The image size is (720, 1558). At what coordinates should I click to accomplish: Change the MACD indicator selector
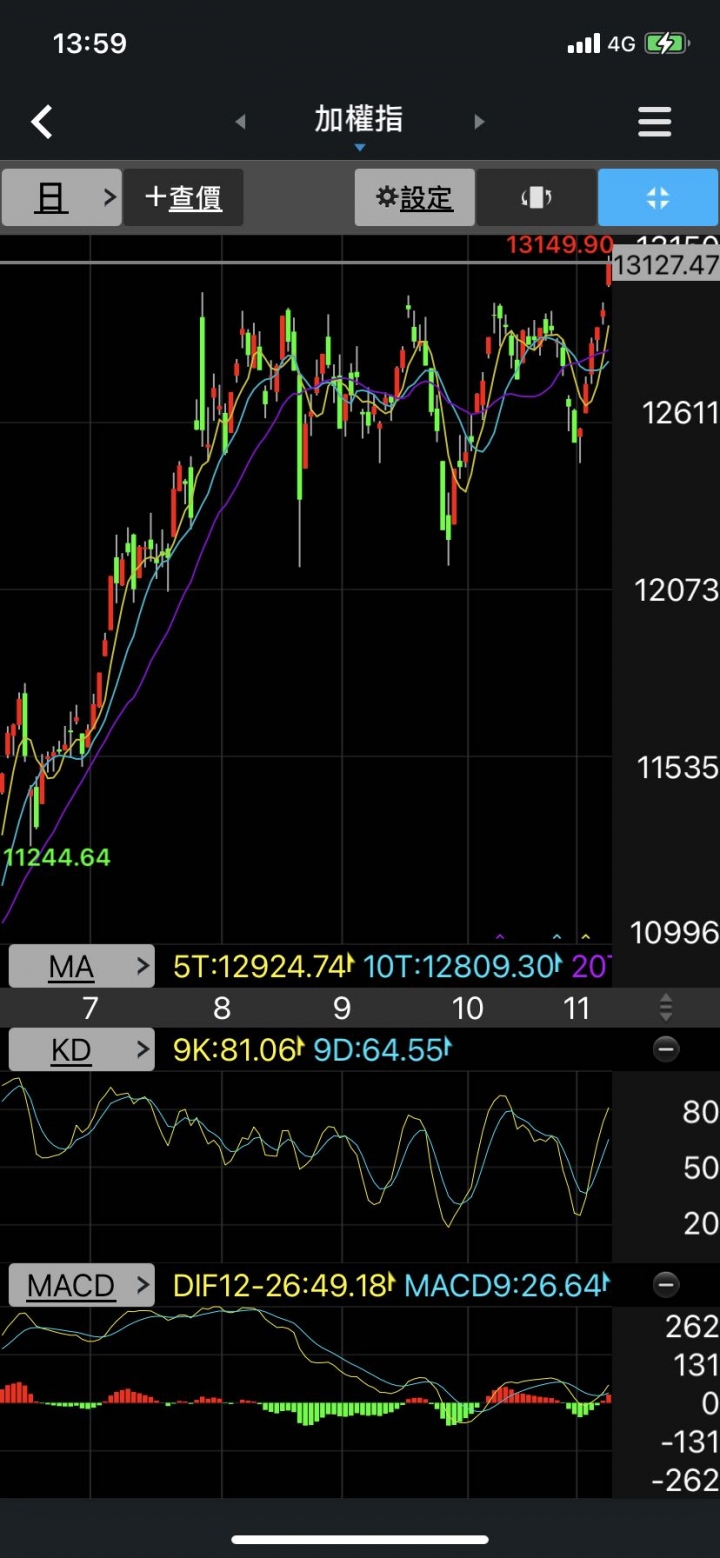(81, 1285)
